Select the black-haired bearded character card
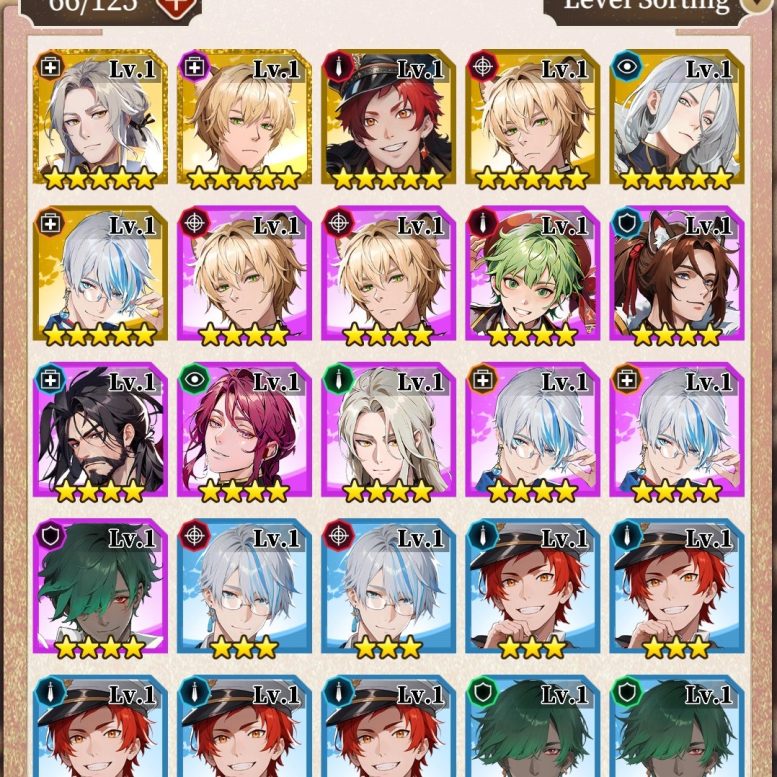777x777 pixels. click(100, 430)
